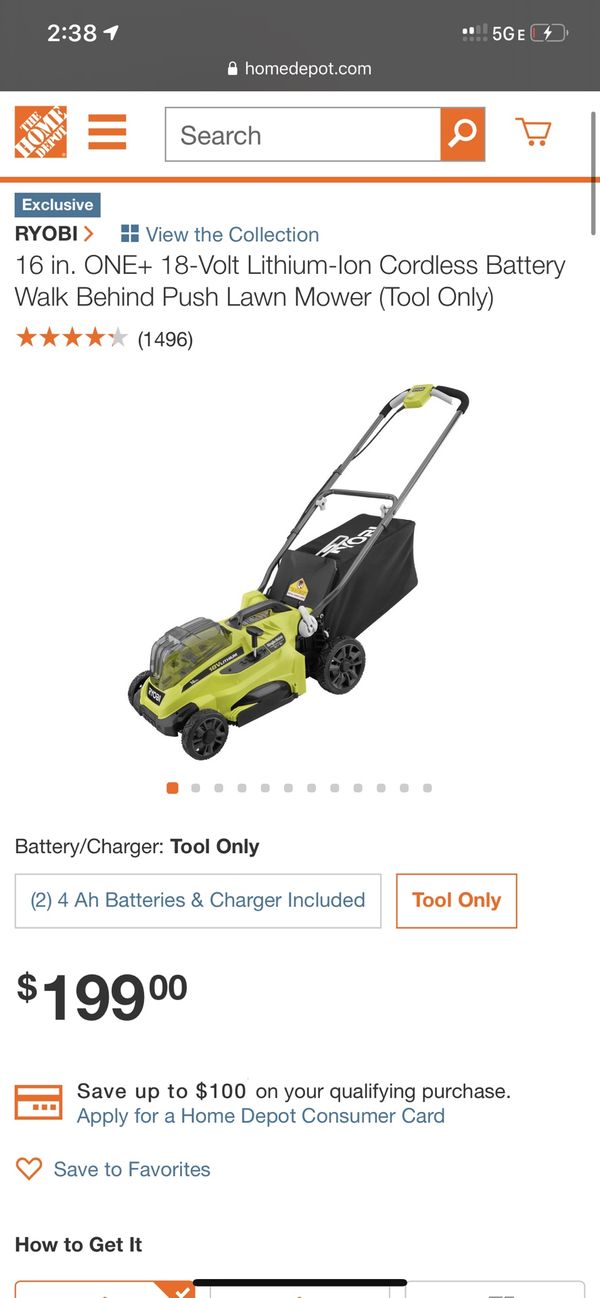Open the Home Depot home logo
This screenshot has height=1298, width=600.
pos(41,133)
